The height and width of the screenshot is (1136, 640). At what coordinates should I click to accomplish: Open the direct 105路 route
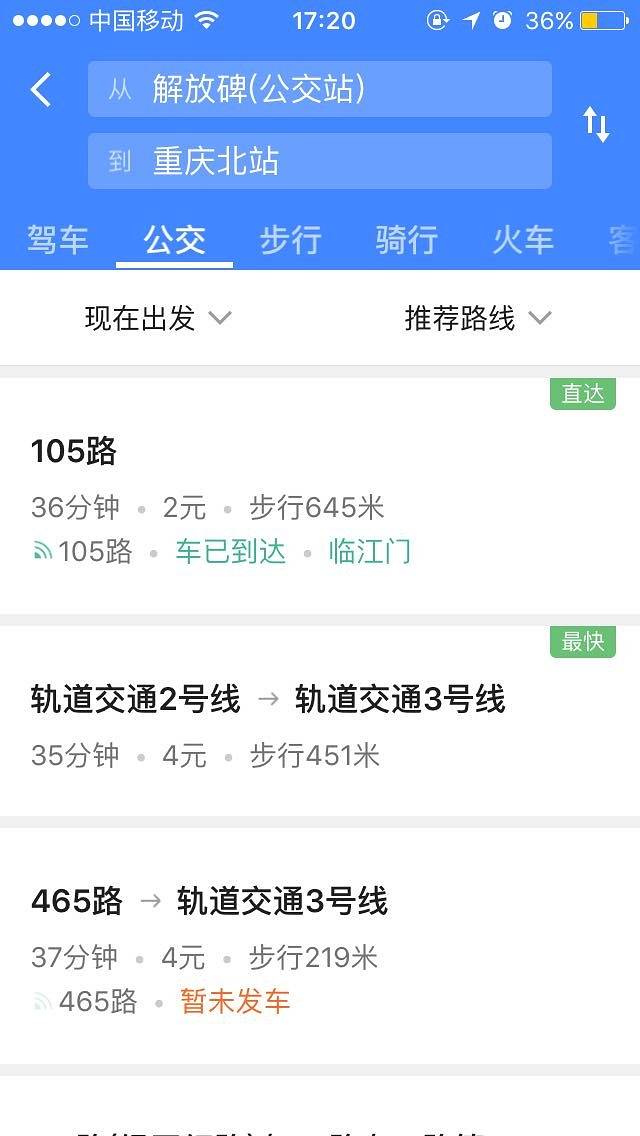320,497
